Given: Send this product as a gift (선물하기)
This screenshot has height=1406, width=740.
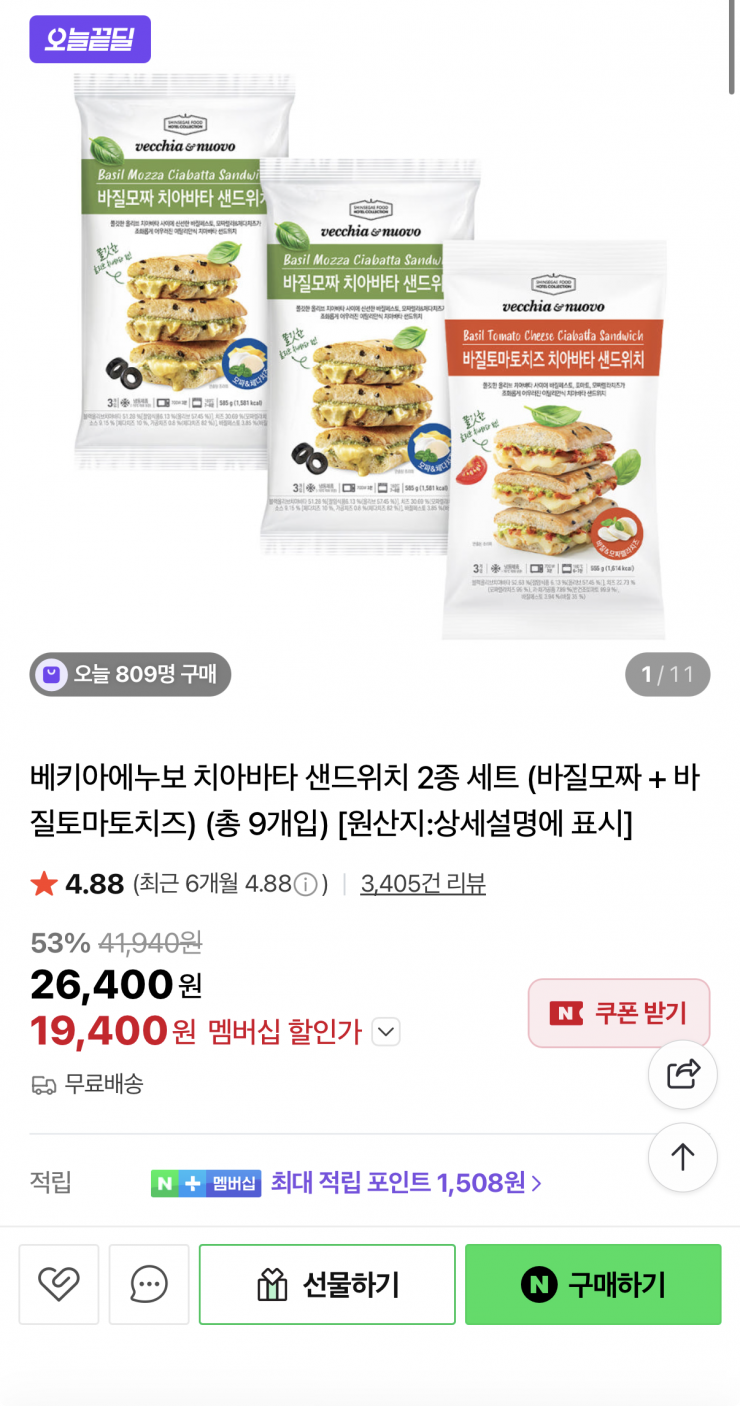Looking at the screenshot, I should (327, 1285).
